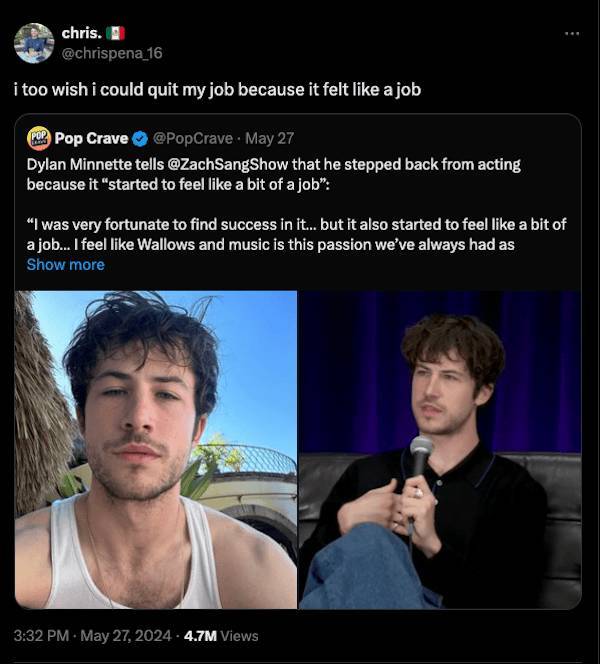
Task: Expand the quoted post with Show more
Action: pyautogui.click(x=65, y=265)
